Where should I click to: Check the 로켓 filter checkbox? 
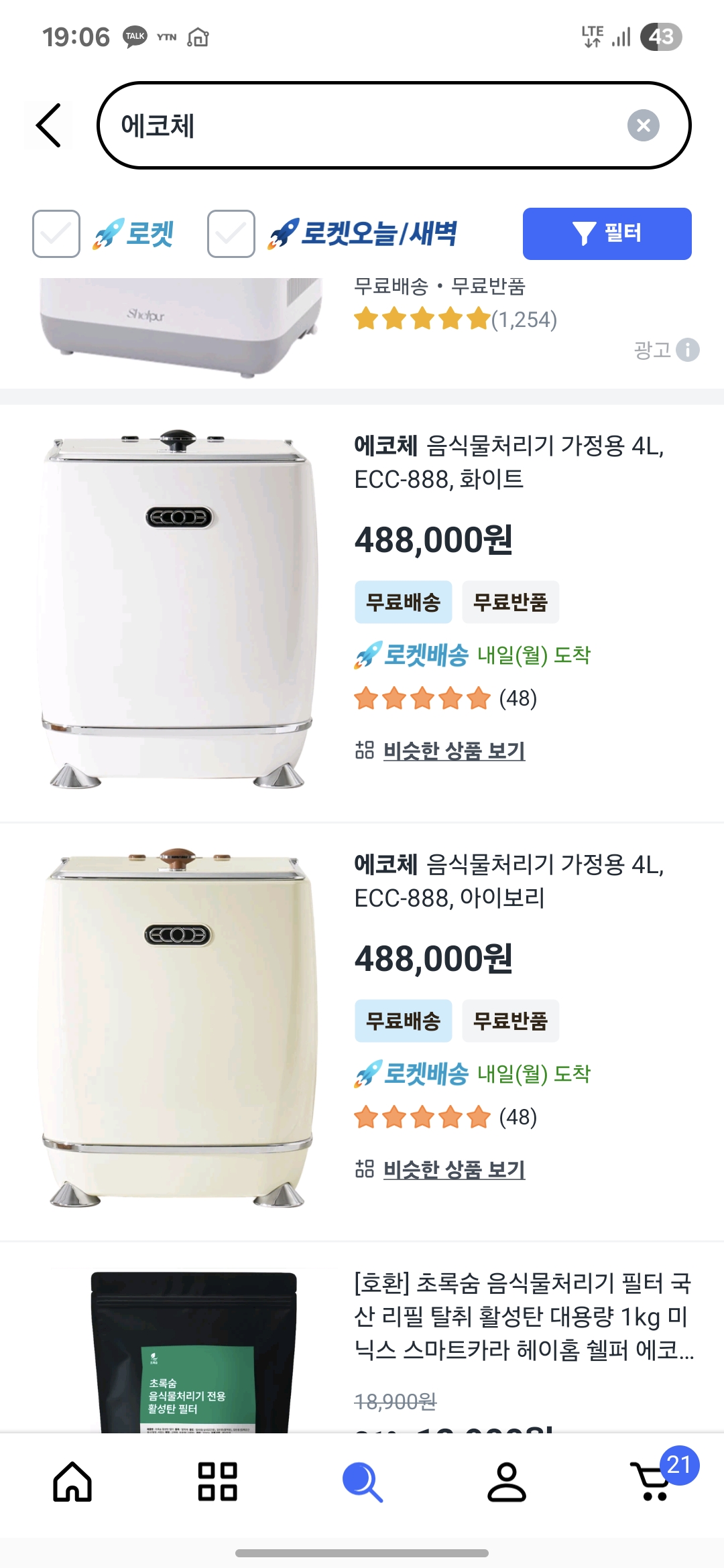(x=56, y=234)
